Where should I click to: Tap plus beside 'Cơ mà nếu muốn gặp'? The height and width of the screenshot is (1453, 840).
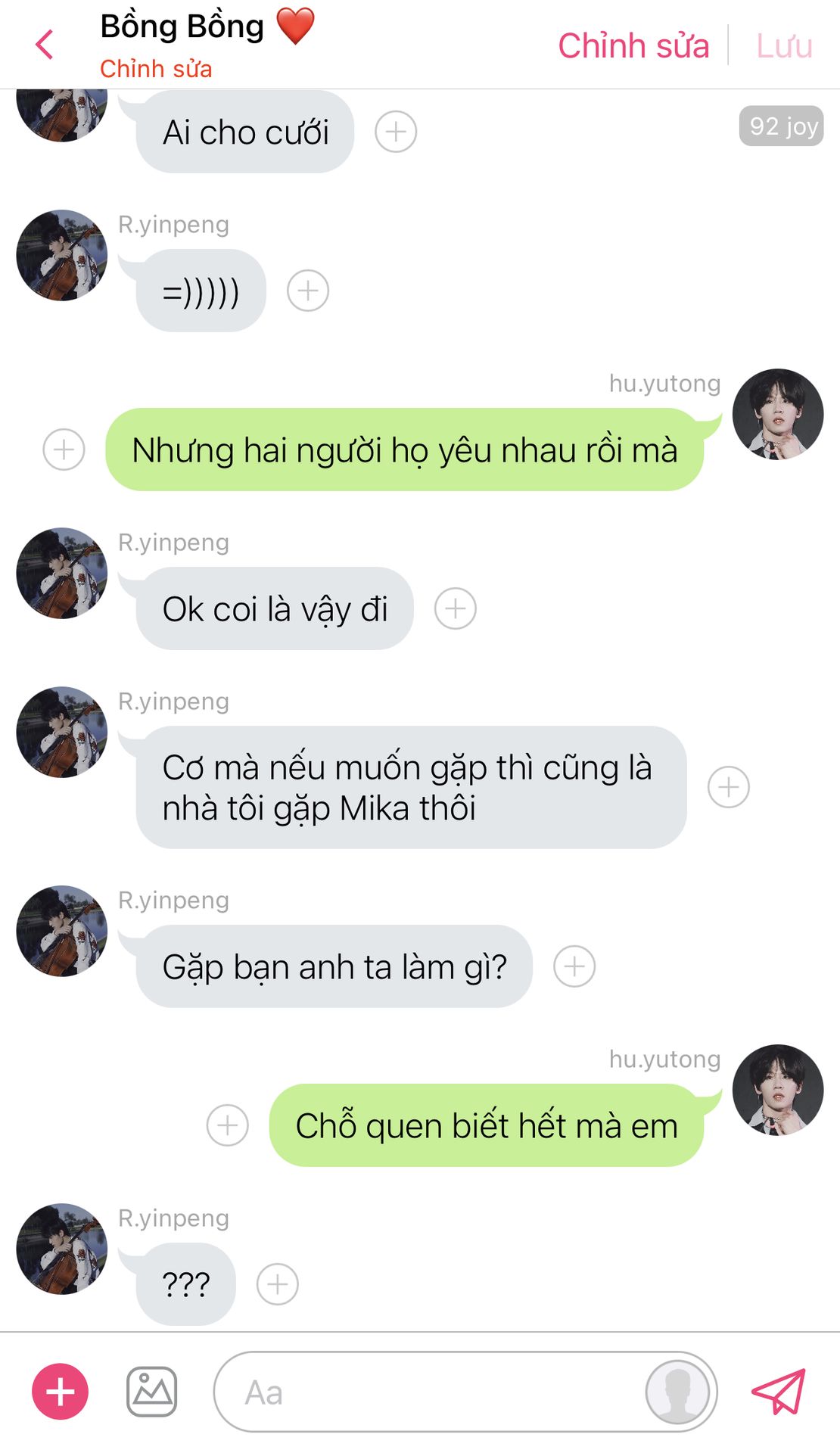click(x=728, y=787)
